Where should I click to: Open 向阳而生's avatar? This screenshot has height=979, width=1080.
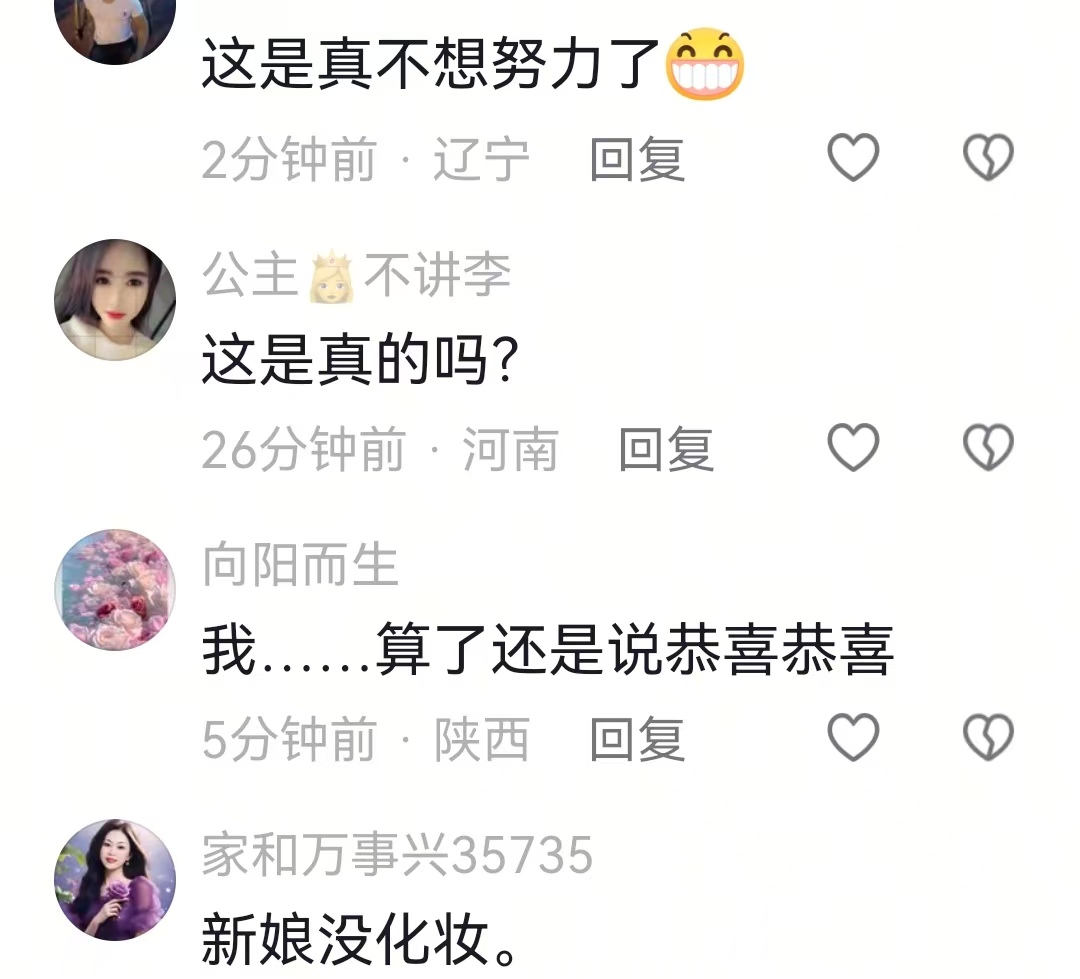115,590
